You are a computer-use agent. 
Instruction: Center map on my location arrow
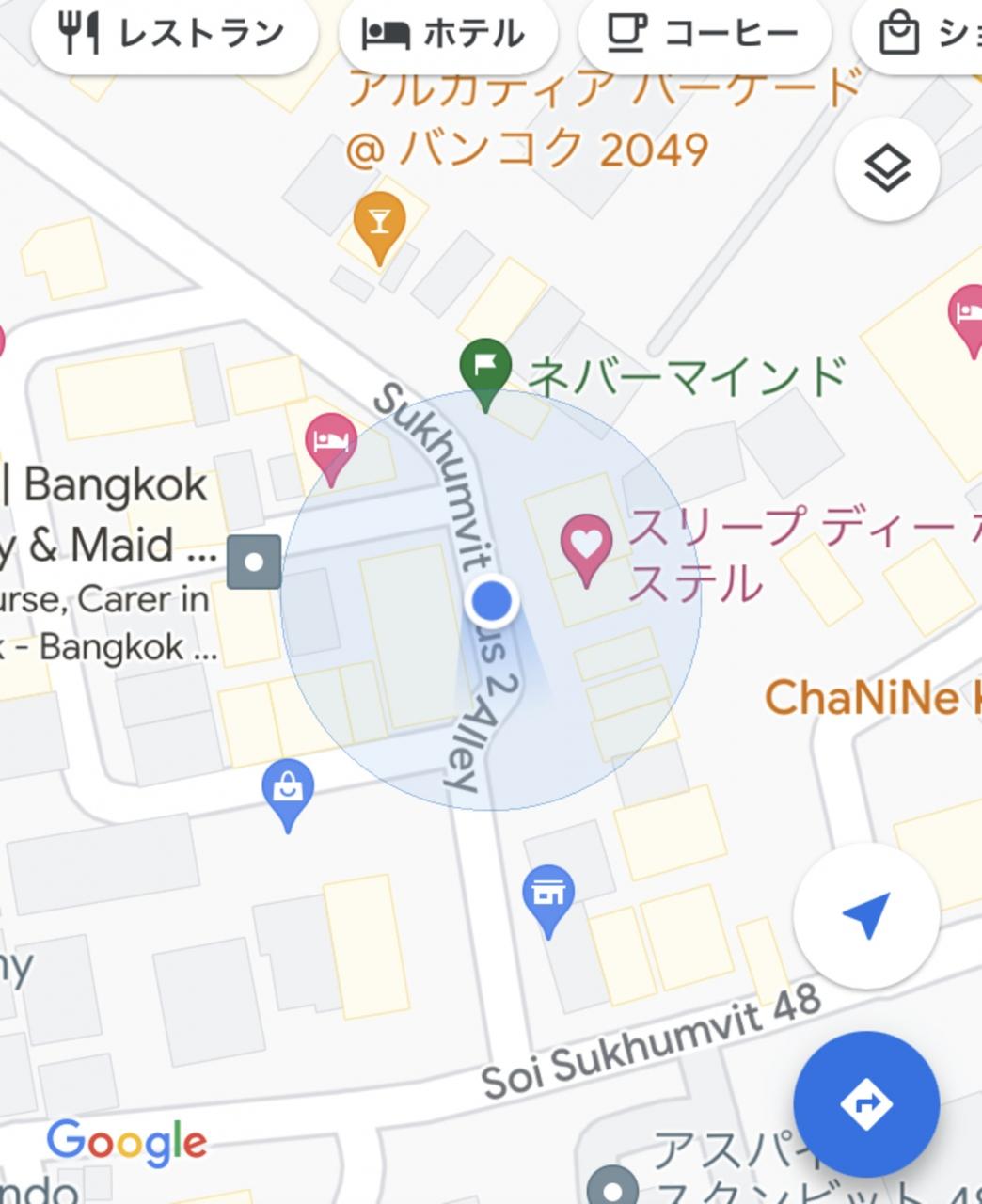866,915
